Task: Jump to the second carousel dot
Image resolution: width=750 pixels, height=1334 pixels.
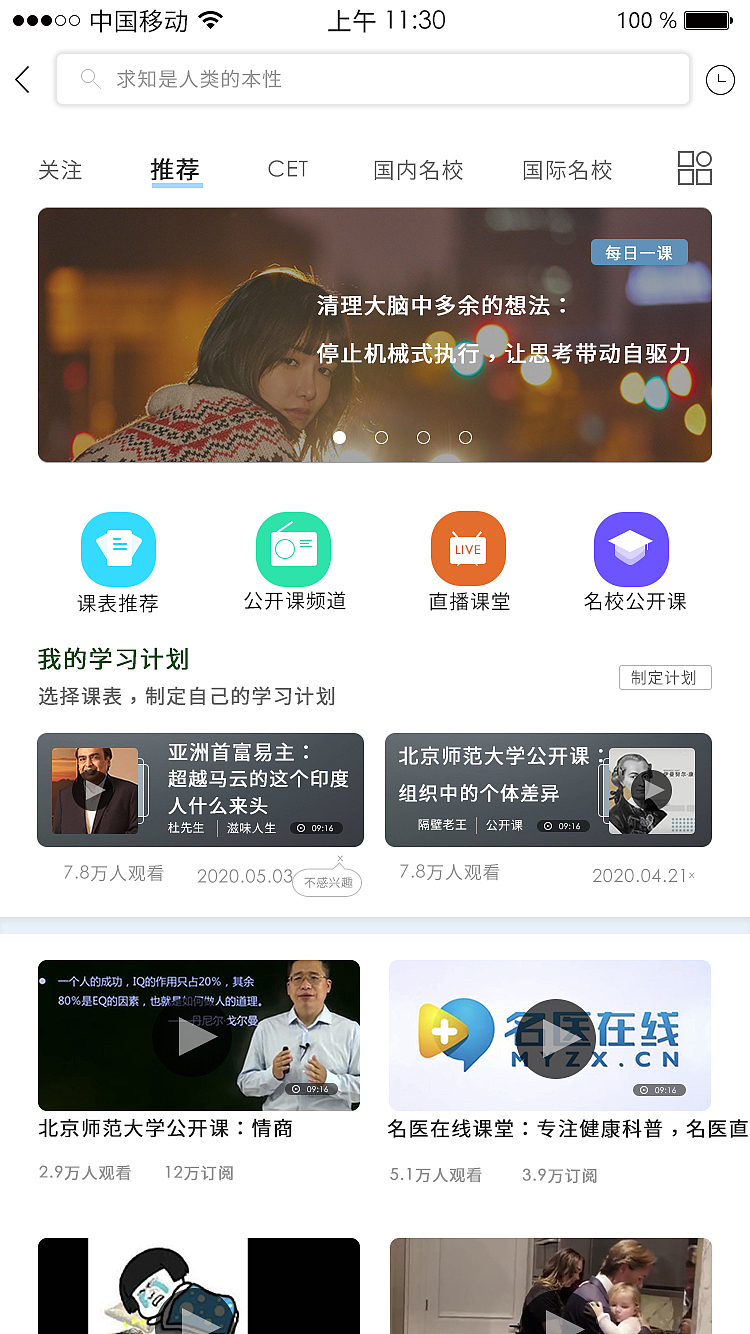Action: click(381, 437)
